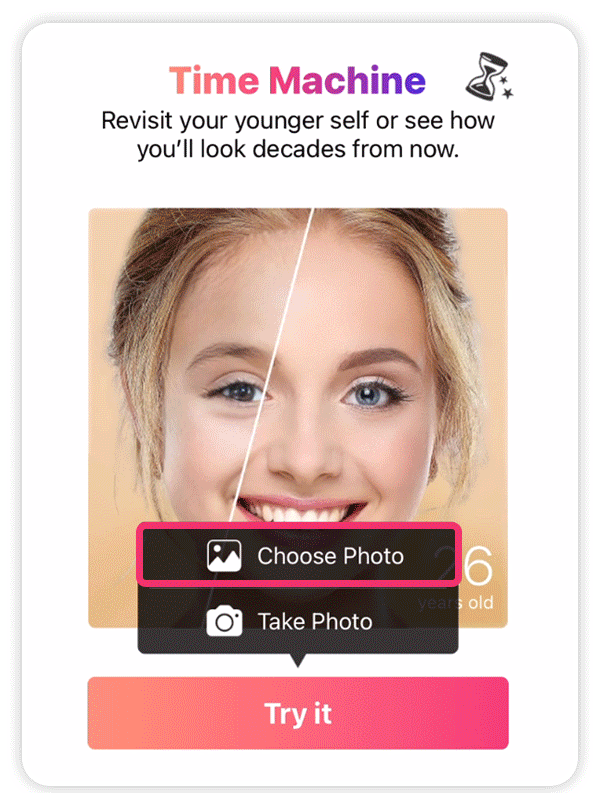Select Choose Photo from the popup
Screen dimensions: 600x793
[x=298, y=556]
